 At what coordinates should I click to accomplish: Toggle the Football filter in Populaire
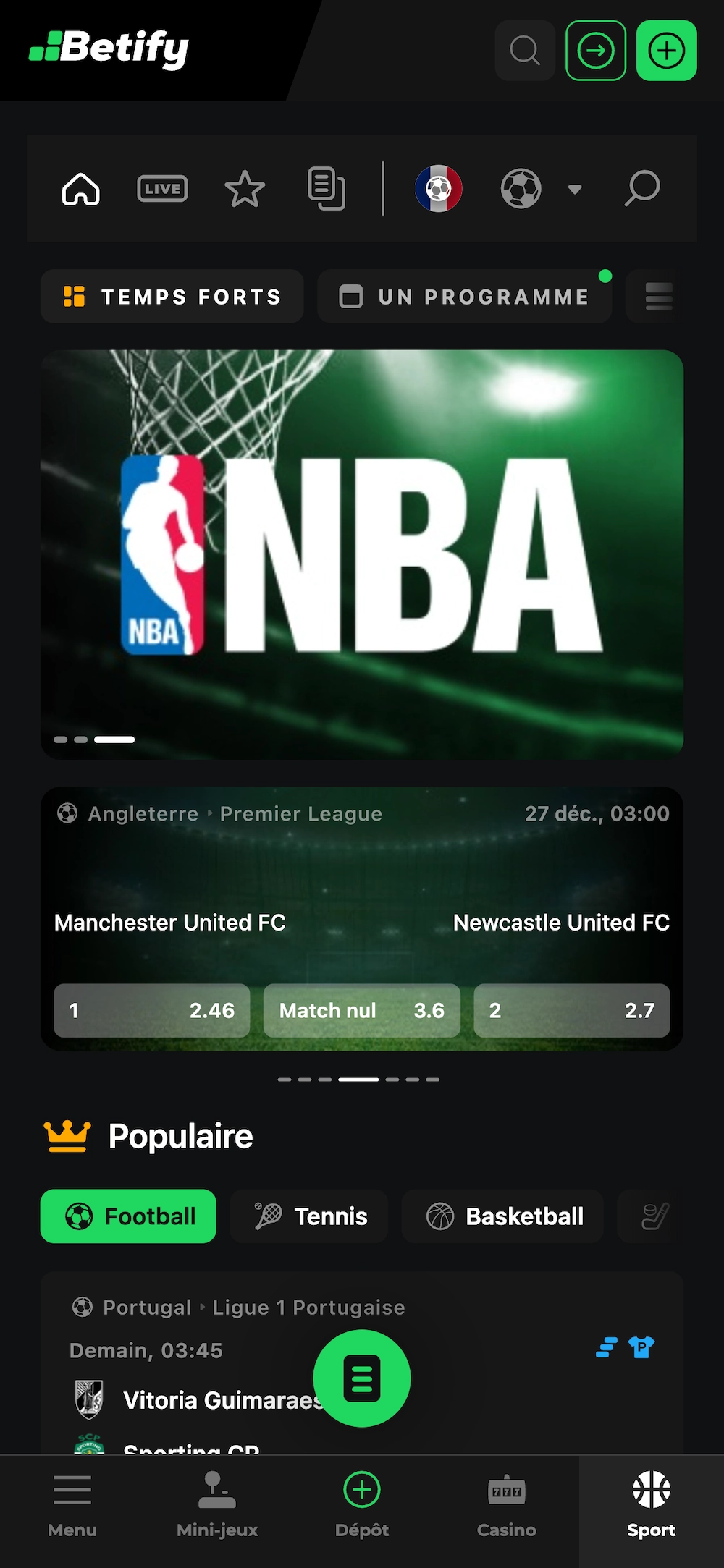(128, 1216)
